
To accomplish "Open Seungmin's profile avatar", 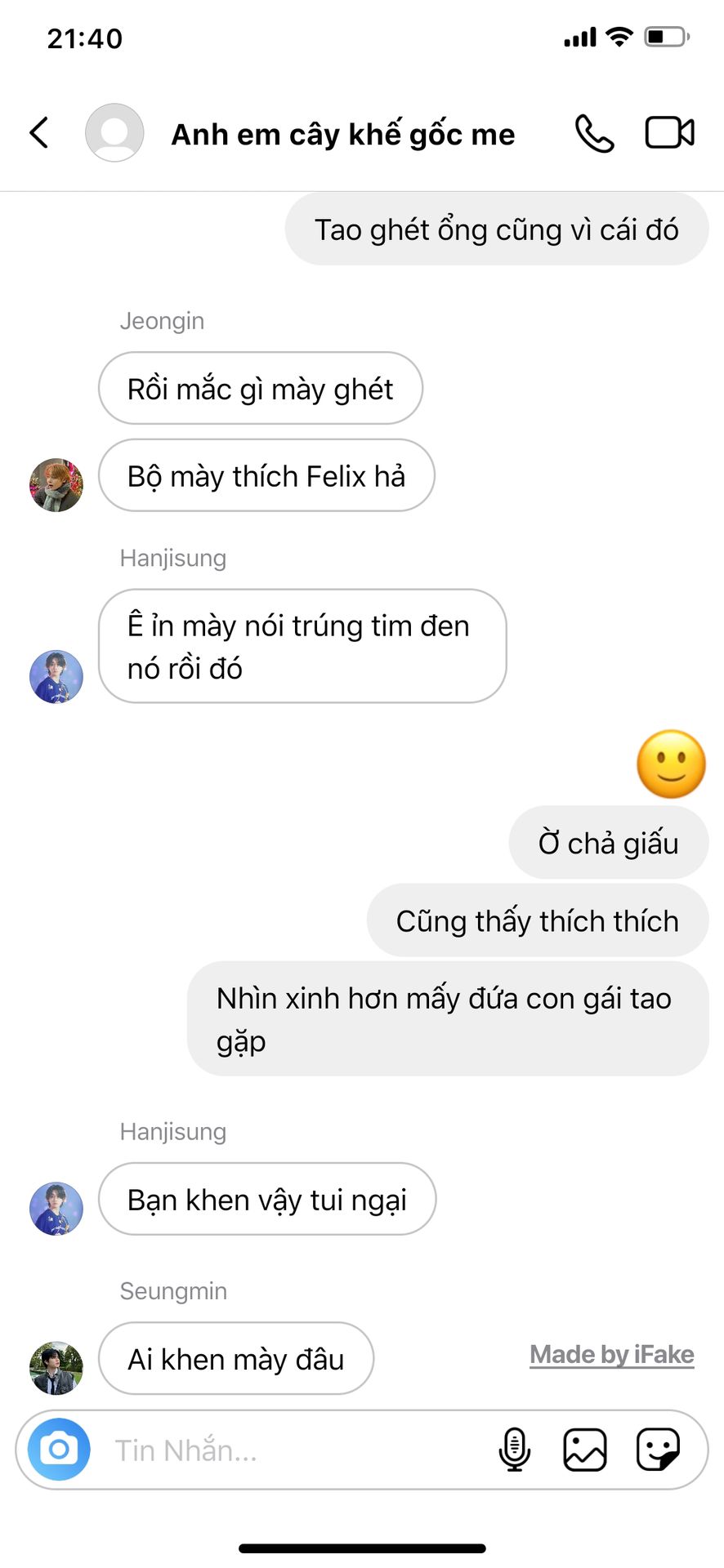I will 56,1367.
